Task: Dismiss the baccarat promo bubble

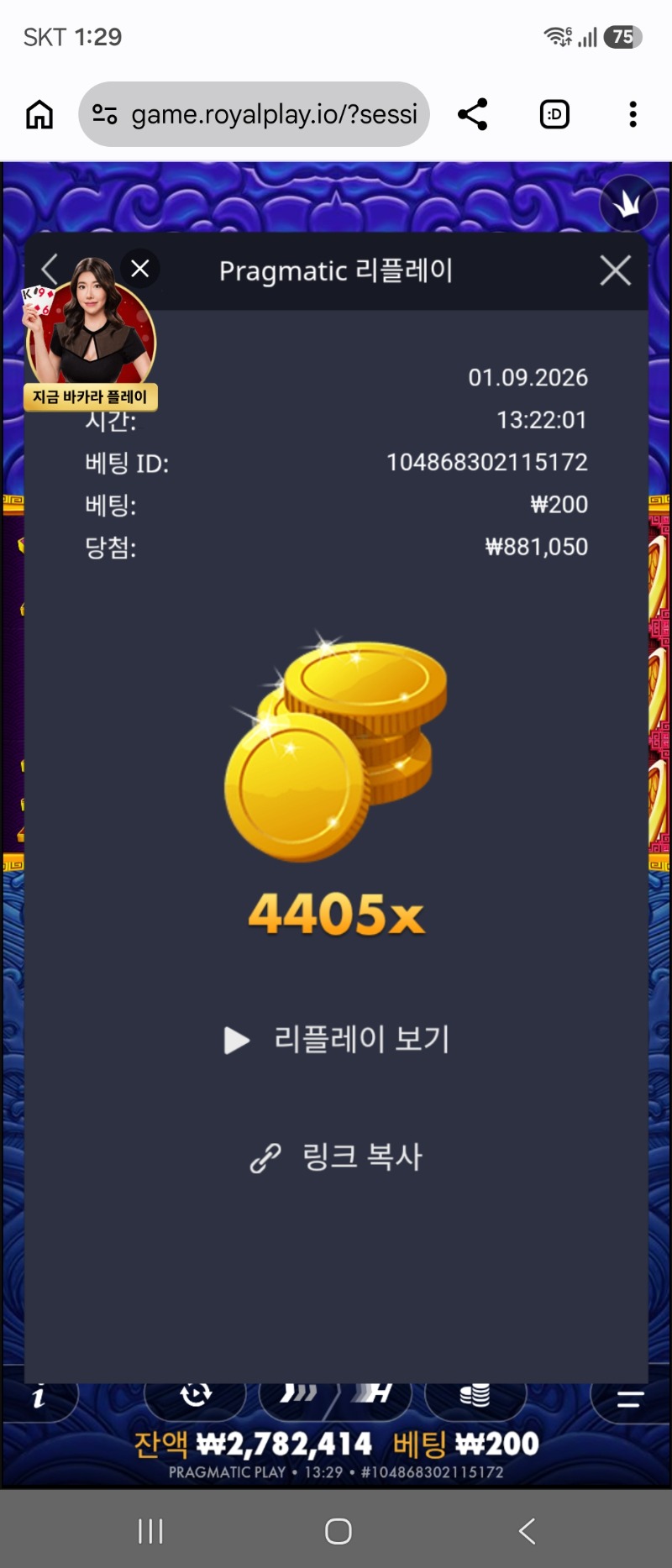Action: tap(140, 269)
